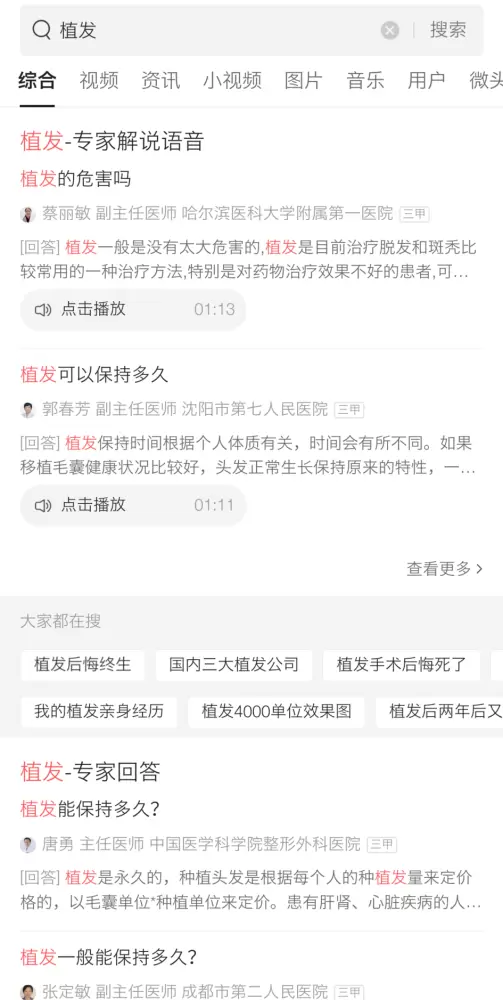The width and height of the screenshot is (503, 1000).
Task: Search suggestion 植发后悔终生
Action: click(x=83, y=665)
